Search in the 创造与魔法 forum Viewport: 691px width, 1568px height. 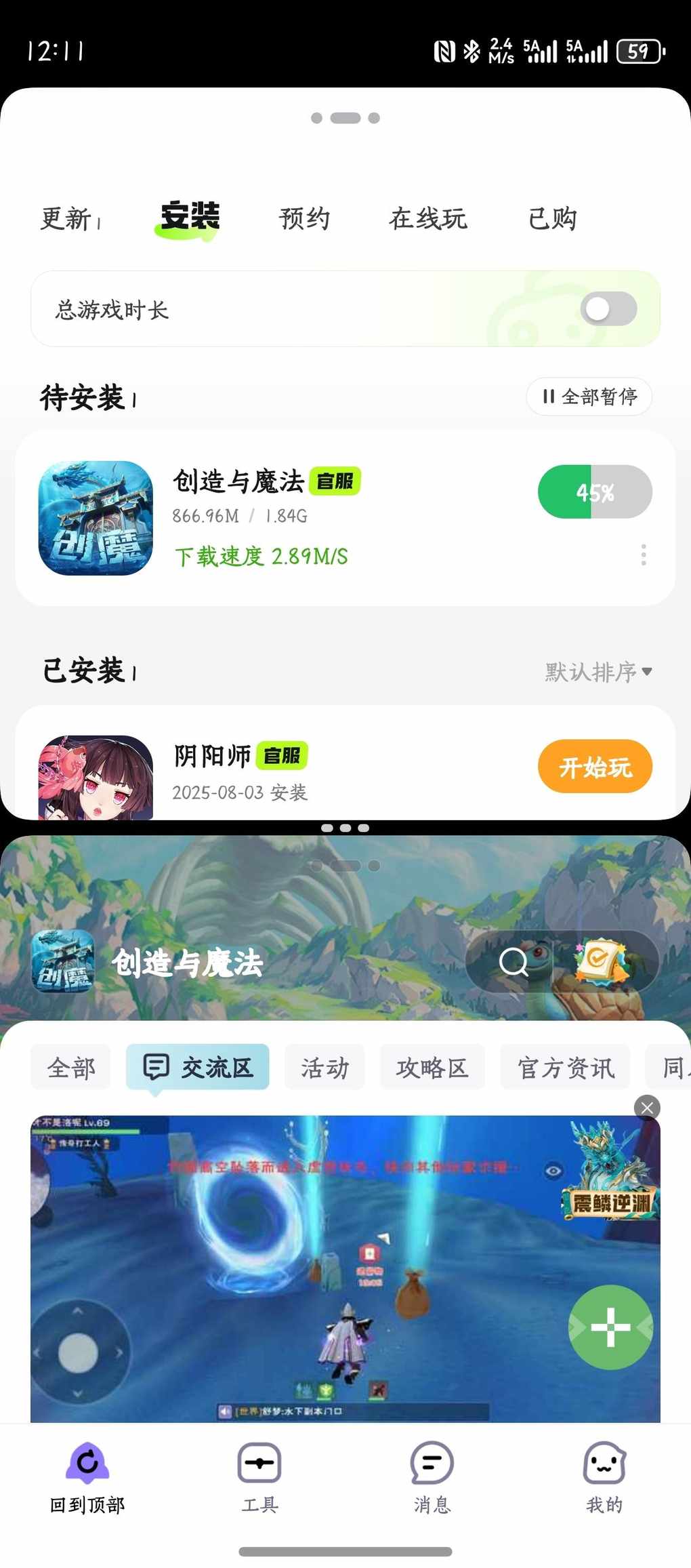[x=513, y=961]
